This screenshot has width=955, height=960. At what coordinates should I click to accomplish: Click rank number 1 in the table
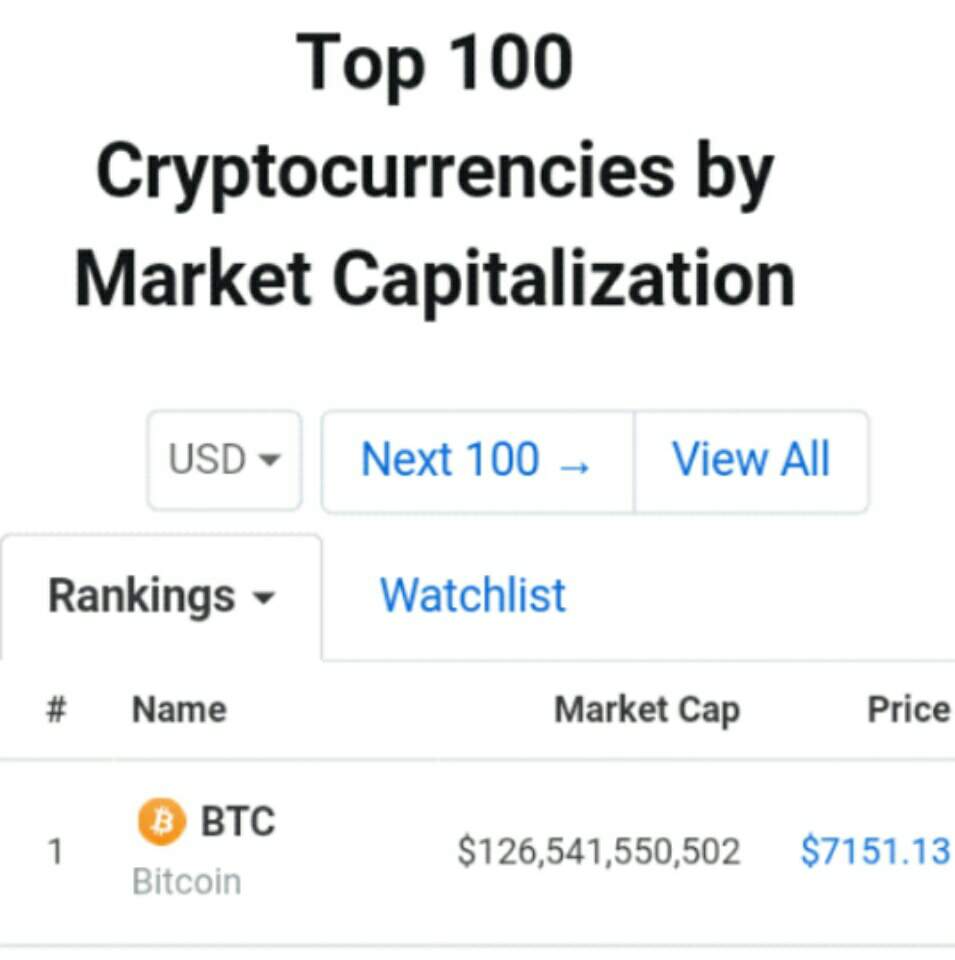click(57, 851)
